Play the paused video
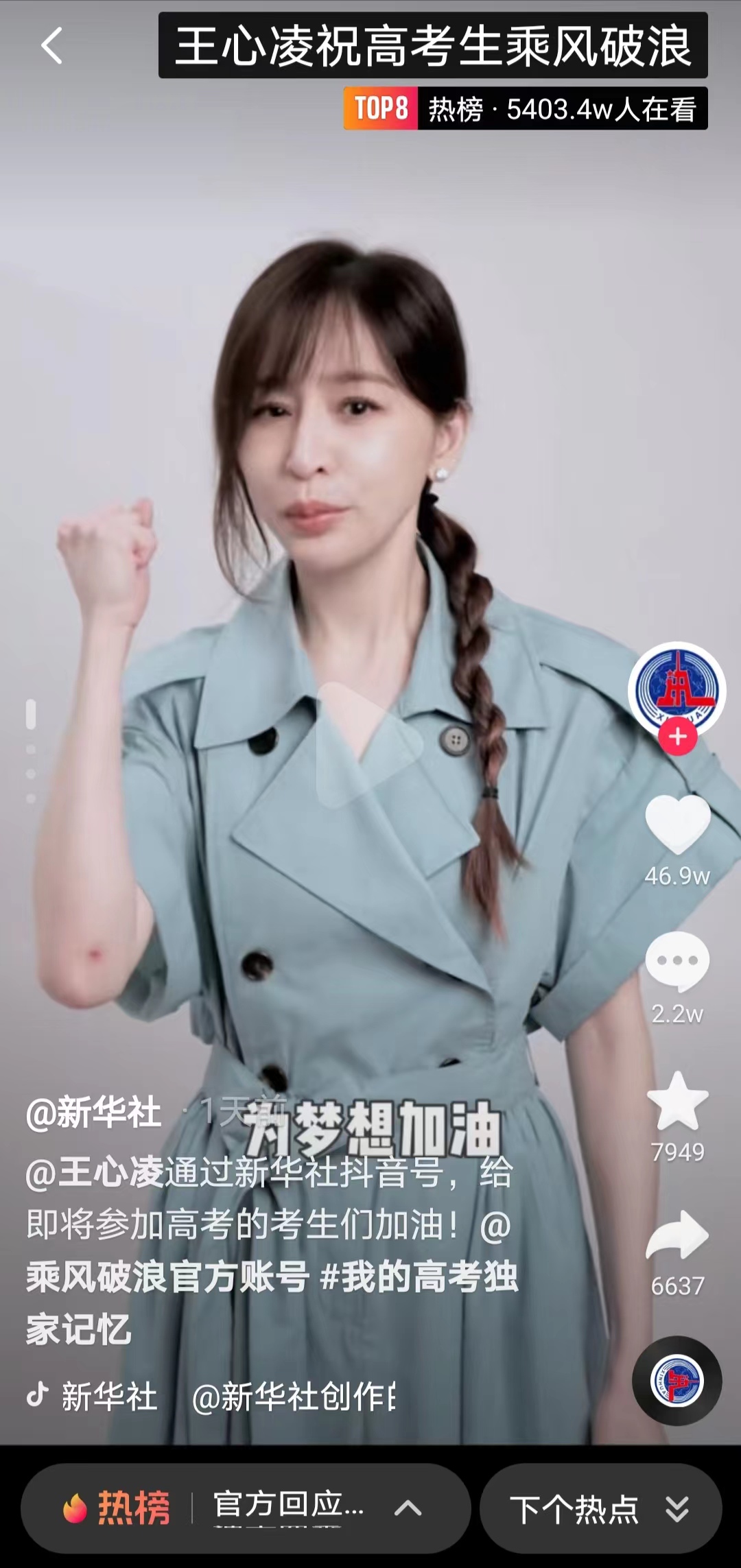Image resolution: width=741 pixels, height=1568 pixels. 368,745
